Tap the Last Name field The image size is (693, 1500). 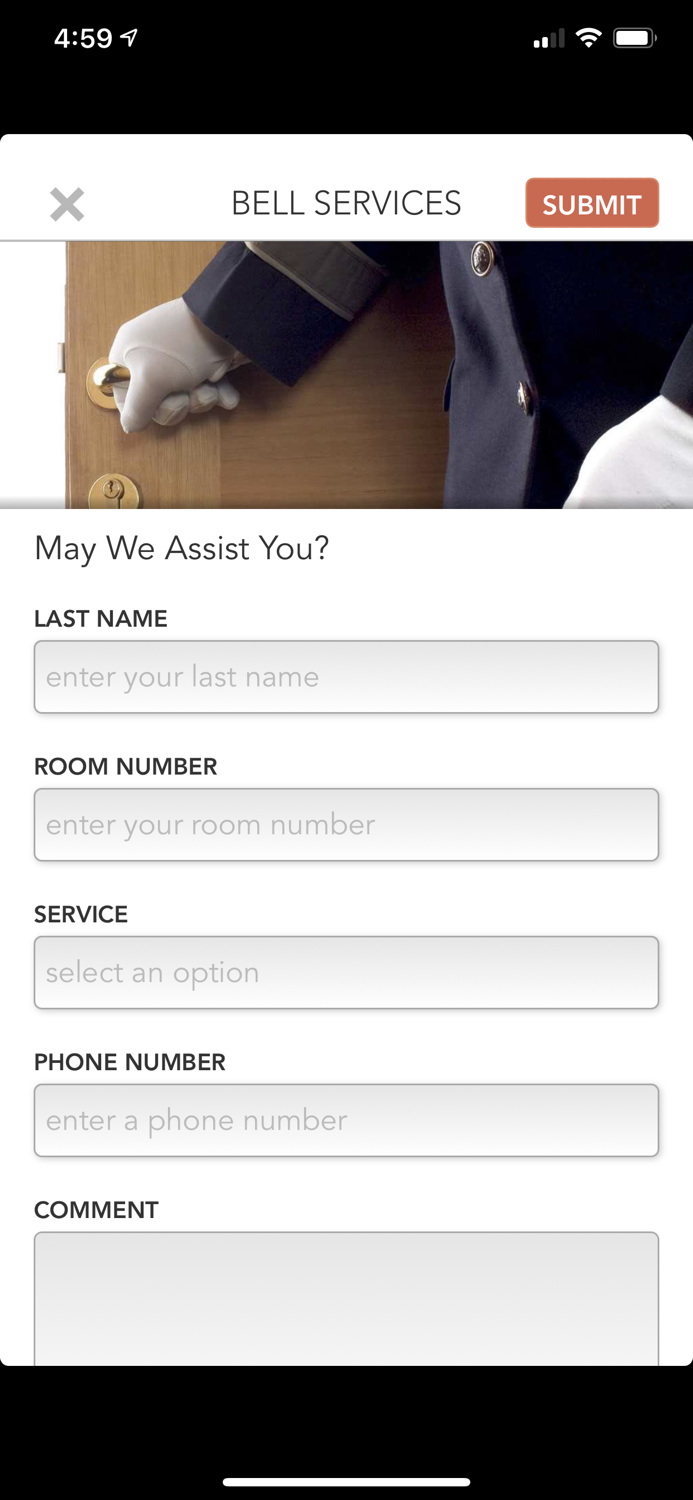[x=346, y=677]
